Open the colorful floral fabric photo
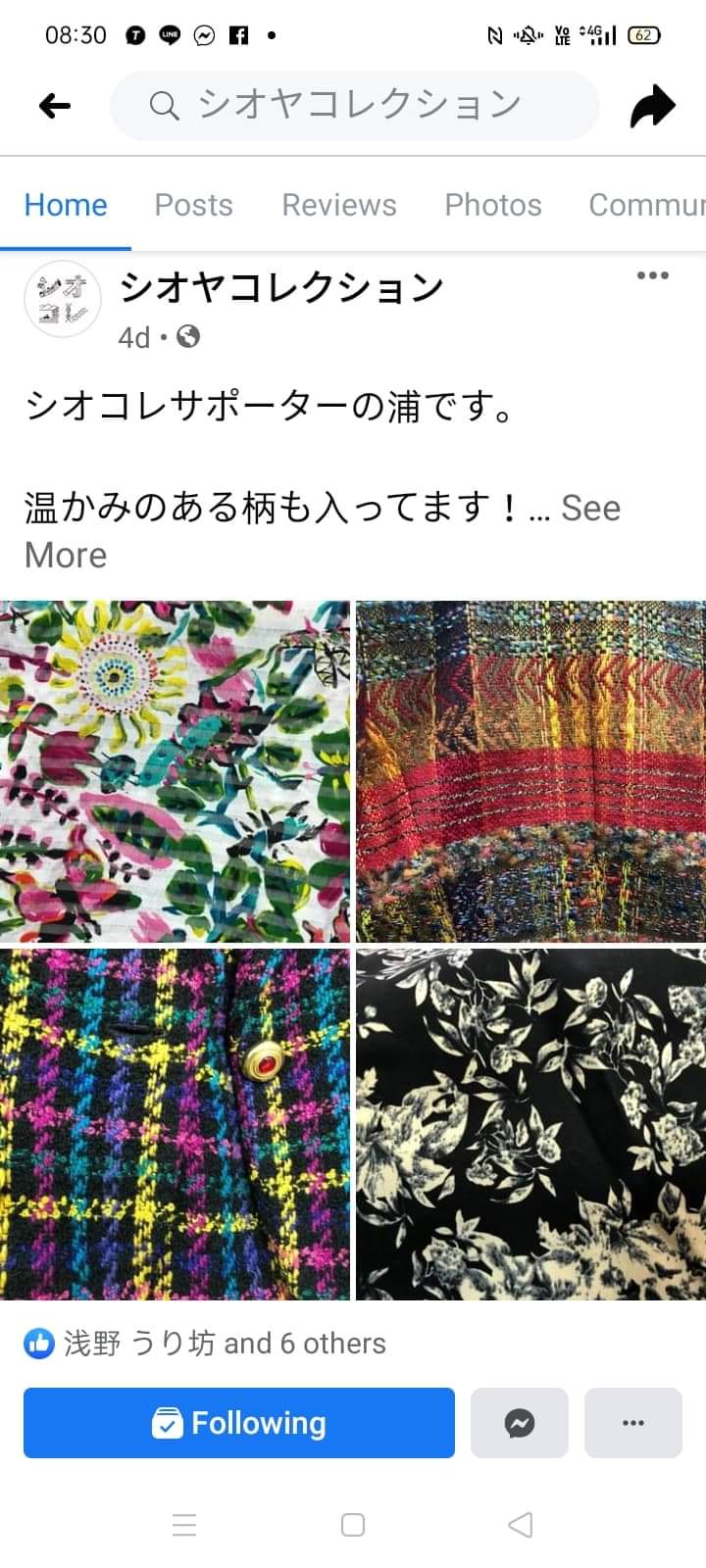 (175, 771)
